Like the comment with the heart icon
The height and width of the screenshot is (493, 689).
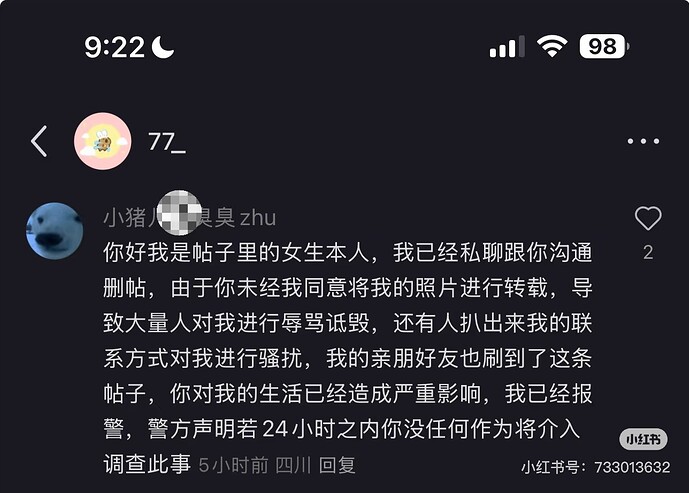click(x=648, y=219)
